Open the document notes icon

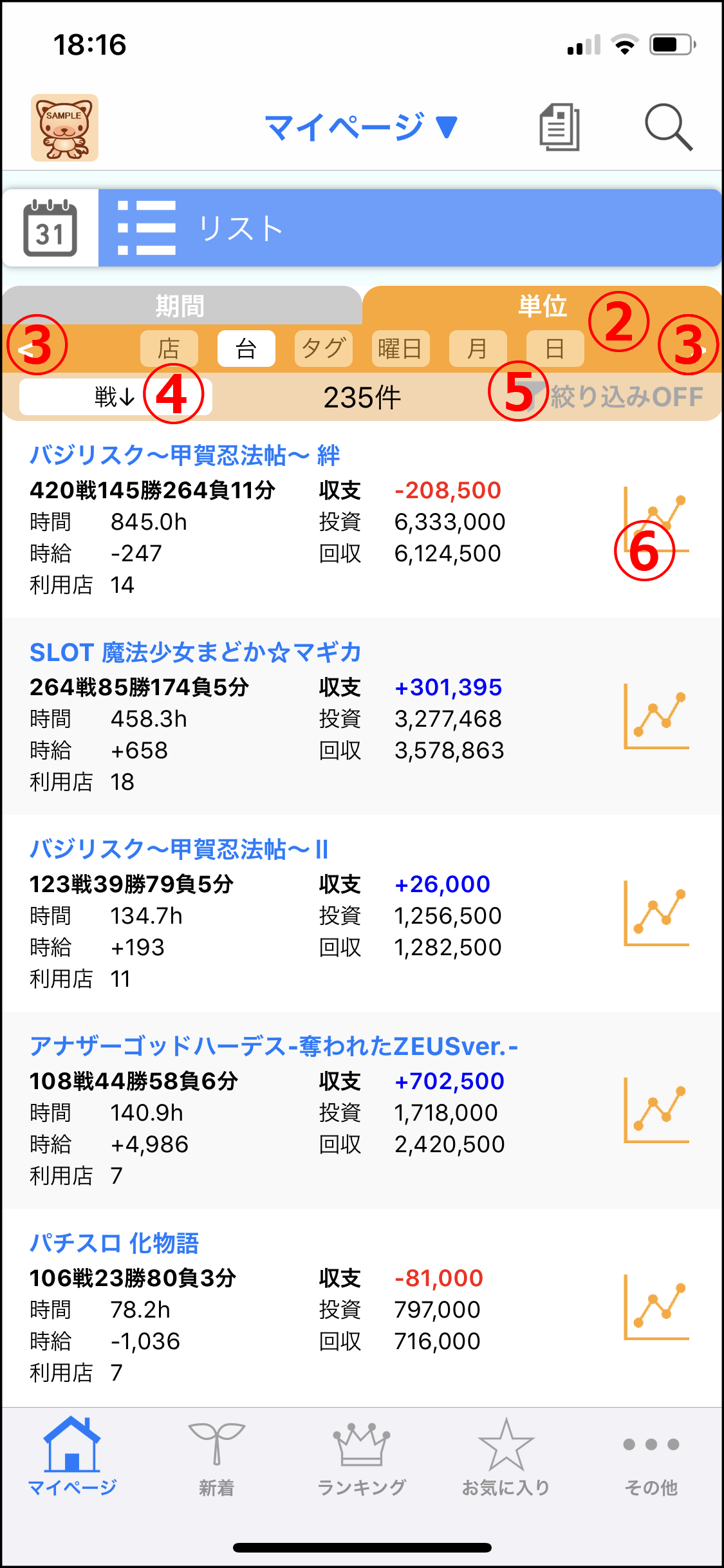click(x=559, y=127)
